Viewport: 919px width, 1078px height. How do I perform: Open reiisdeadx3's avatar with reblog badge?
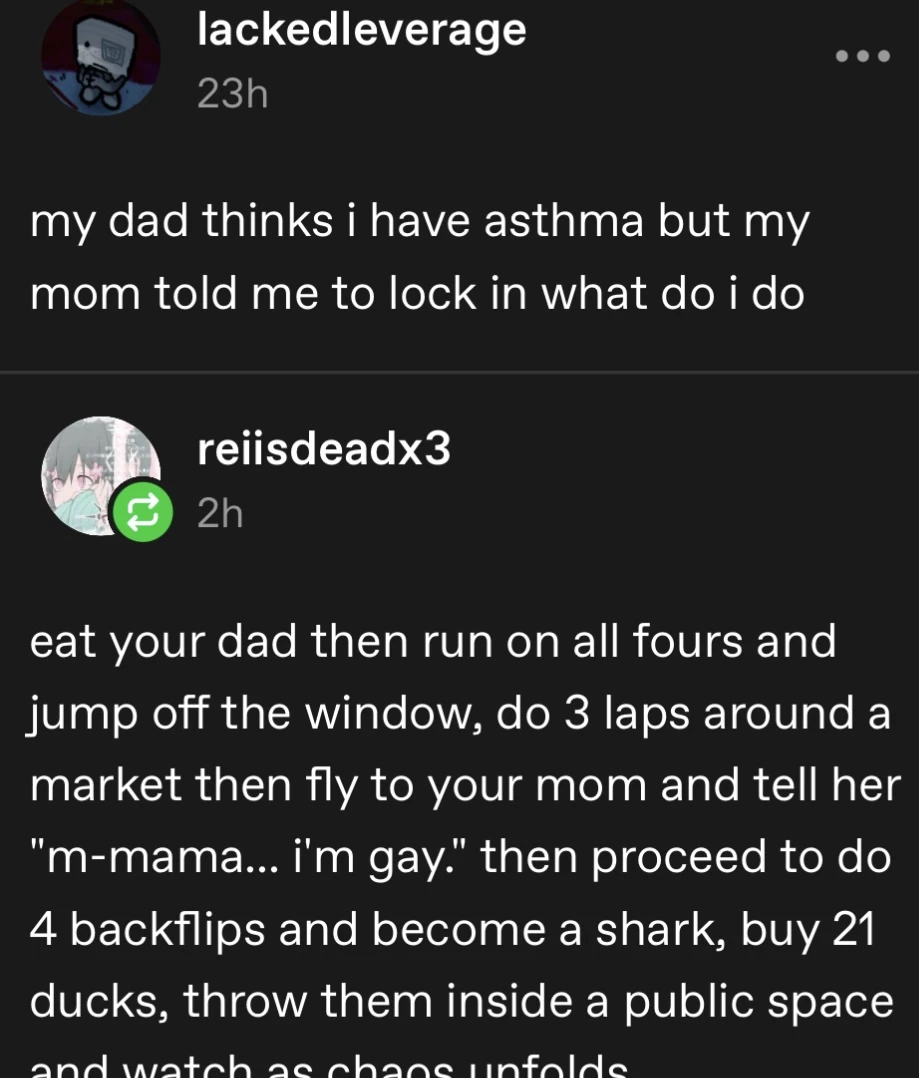coord(101,476)
